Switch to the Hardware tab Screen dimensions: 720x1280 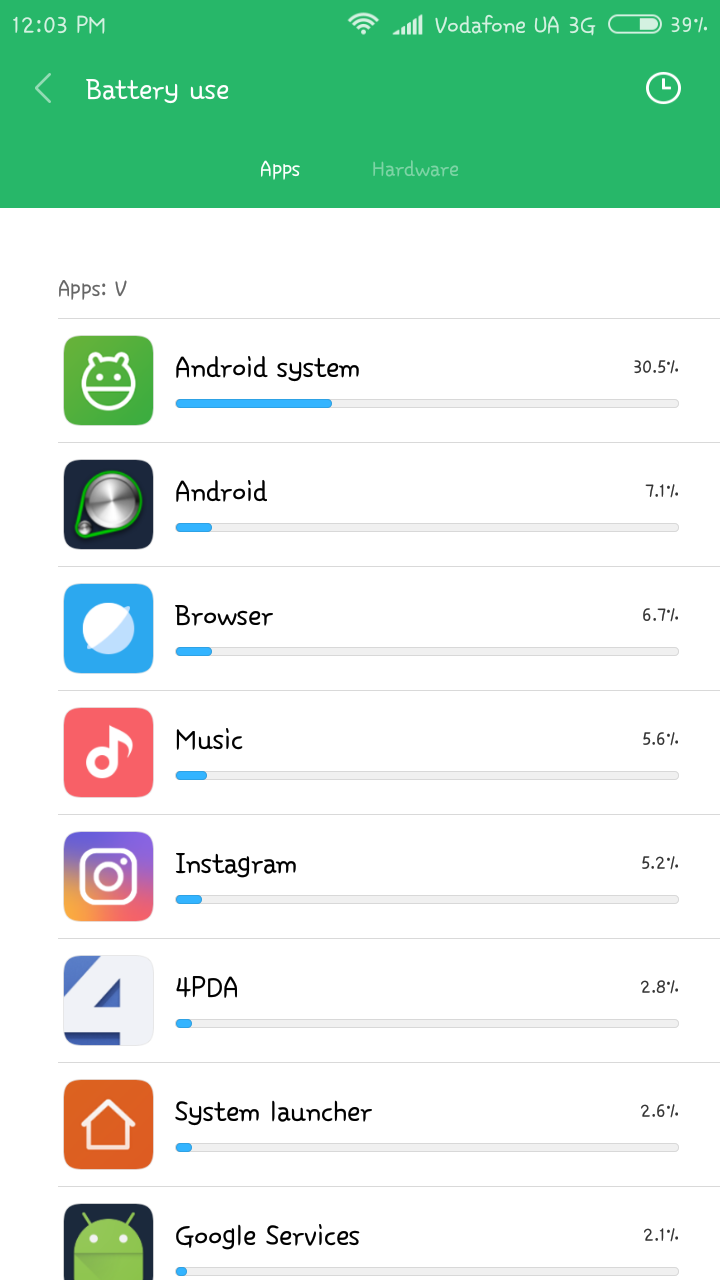[415, 169]
